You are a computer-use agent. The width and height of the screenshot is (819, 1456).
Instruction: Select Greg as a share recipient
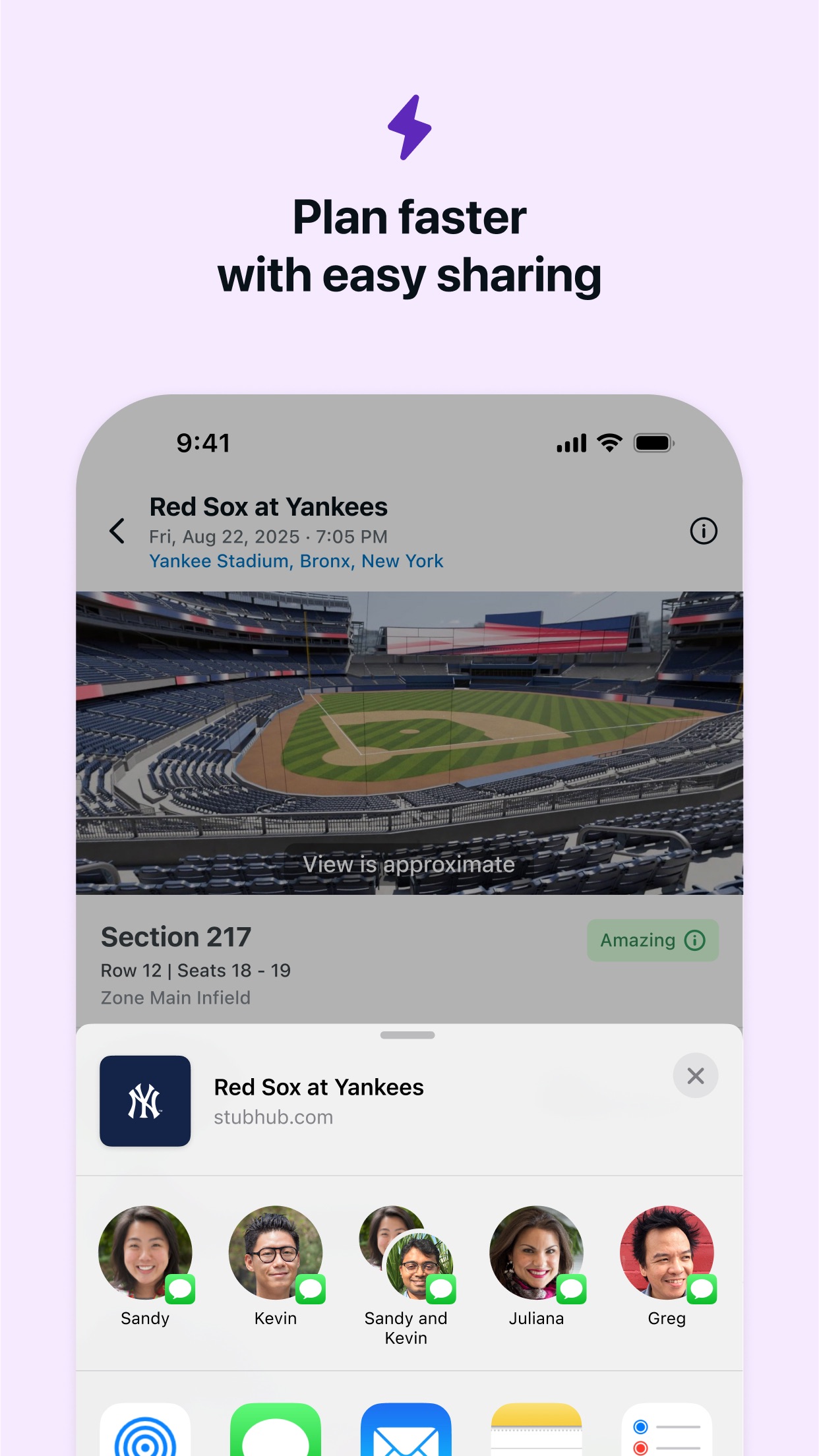pos(667,1255)
